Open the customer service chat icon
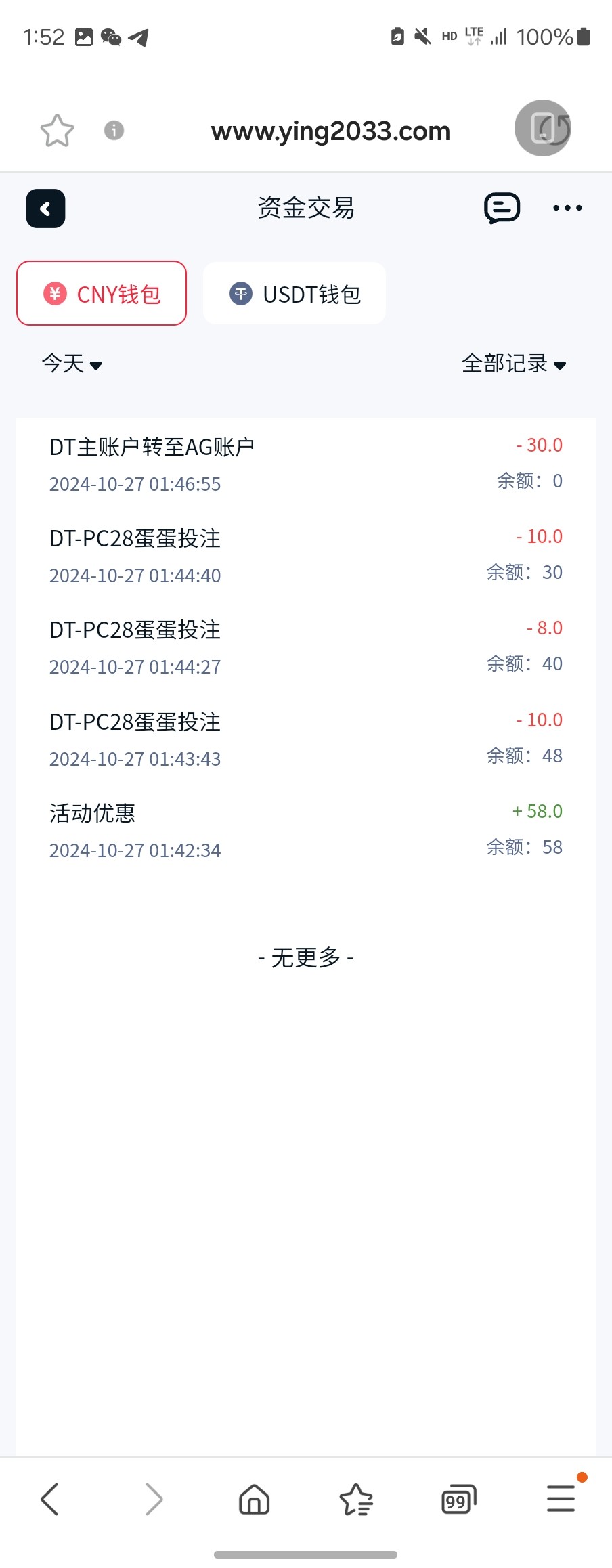The image size is (612, 1568). [502, 209]
